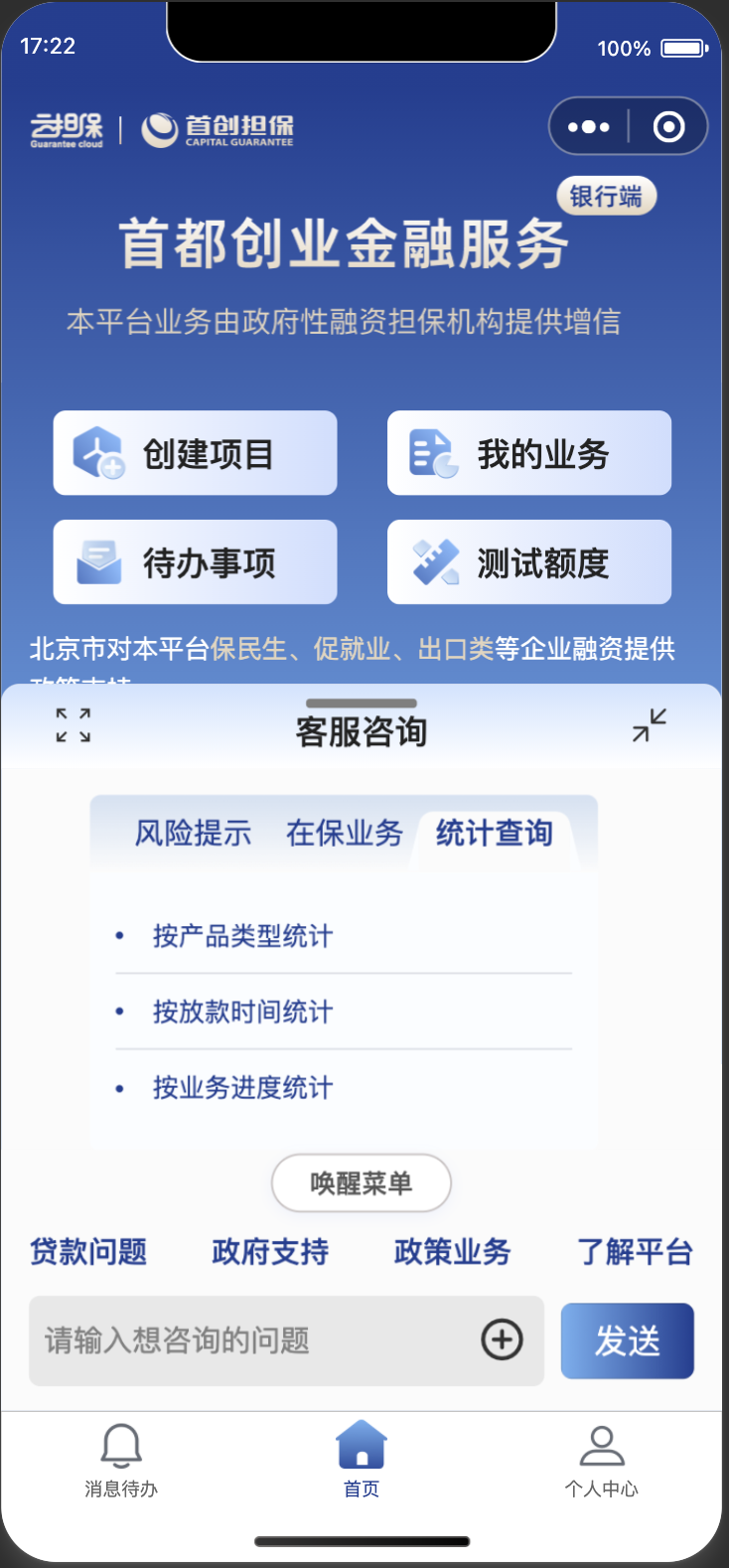
Task: Open 创建项目 card
Action: coord(196,453)
